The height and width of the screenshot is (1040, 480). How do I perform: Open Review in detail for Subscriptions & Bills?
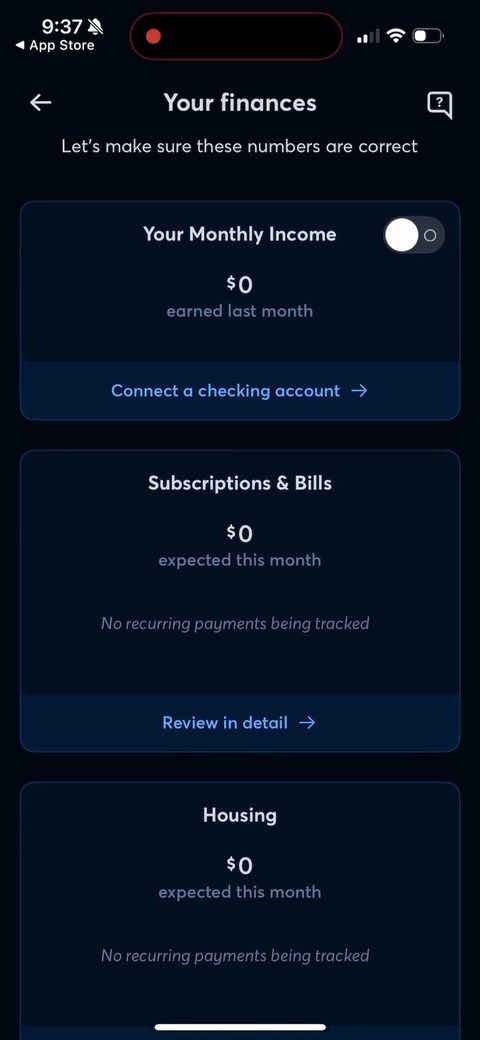pyautogui.click(x=239, y=722)
